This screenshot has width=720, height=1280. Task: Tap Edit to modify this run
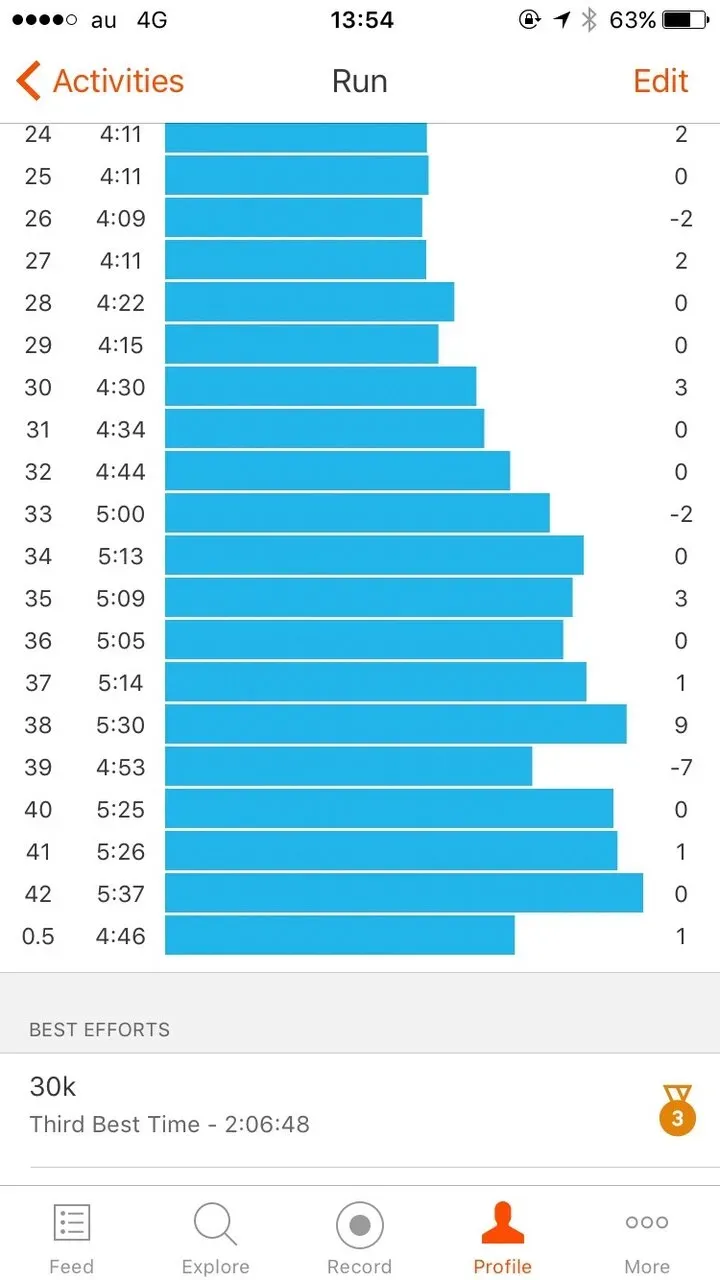[661, 81]
